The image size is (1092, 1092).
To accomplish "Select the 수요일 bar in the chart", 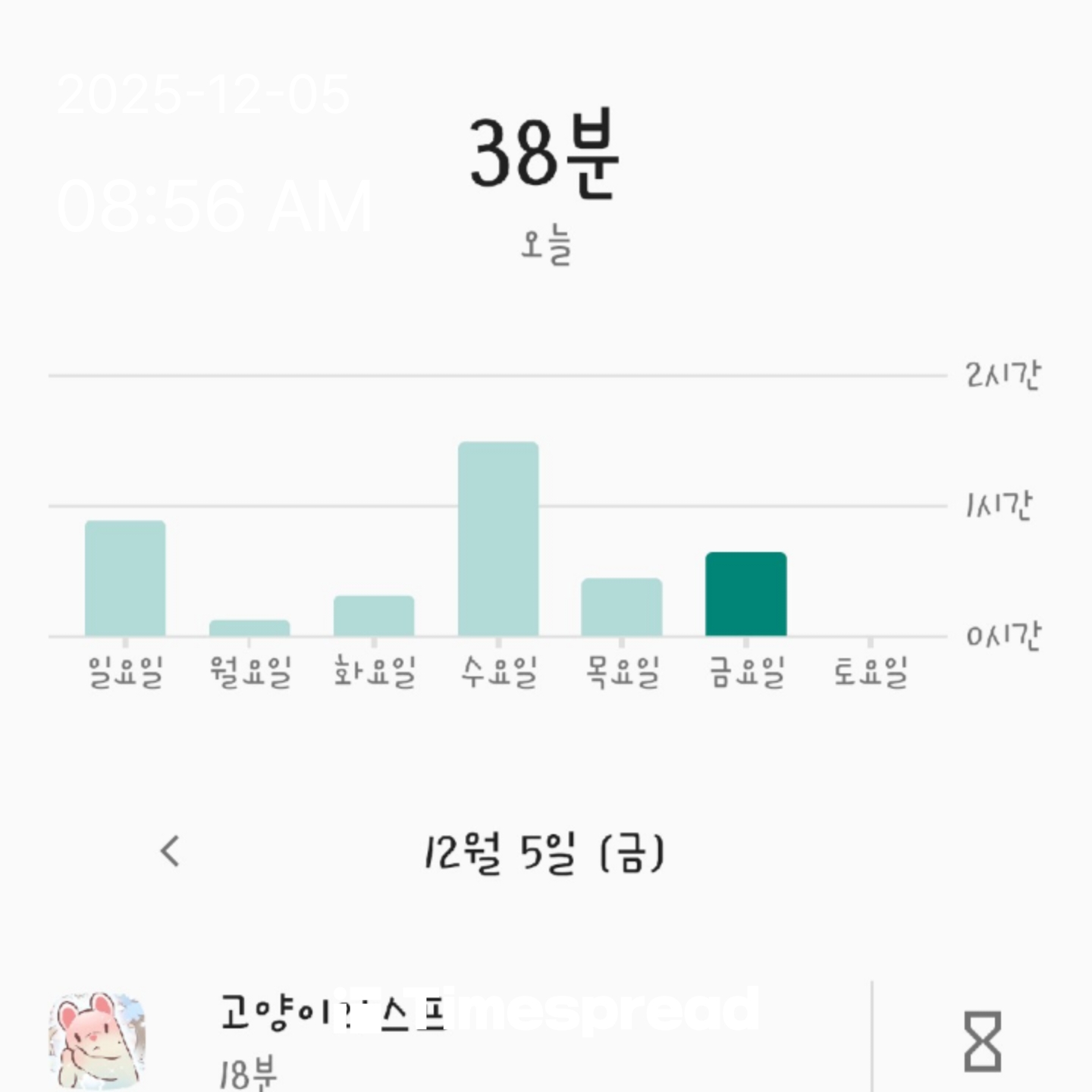I will [498, 539].
